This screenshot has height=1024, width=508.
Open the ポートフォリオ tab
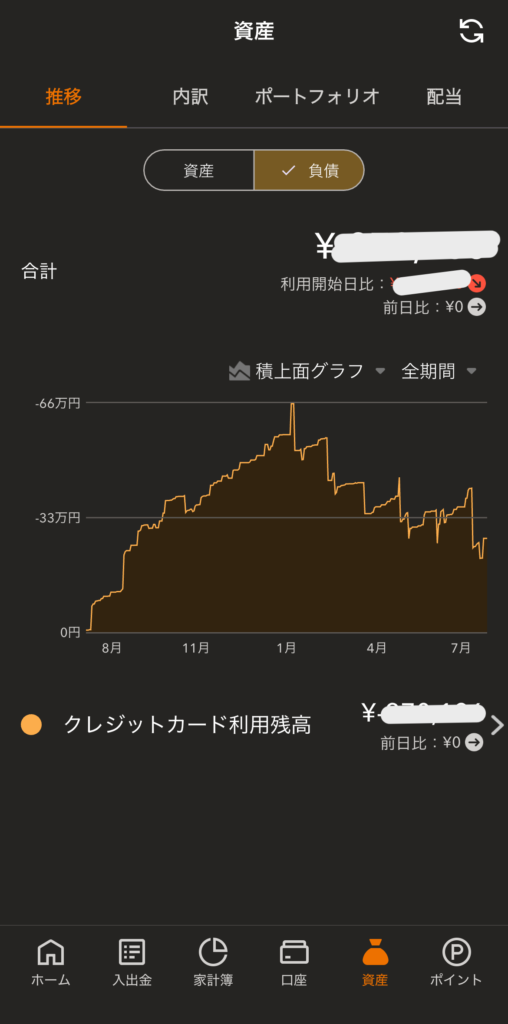317,97
